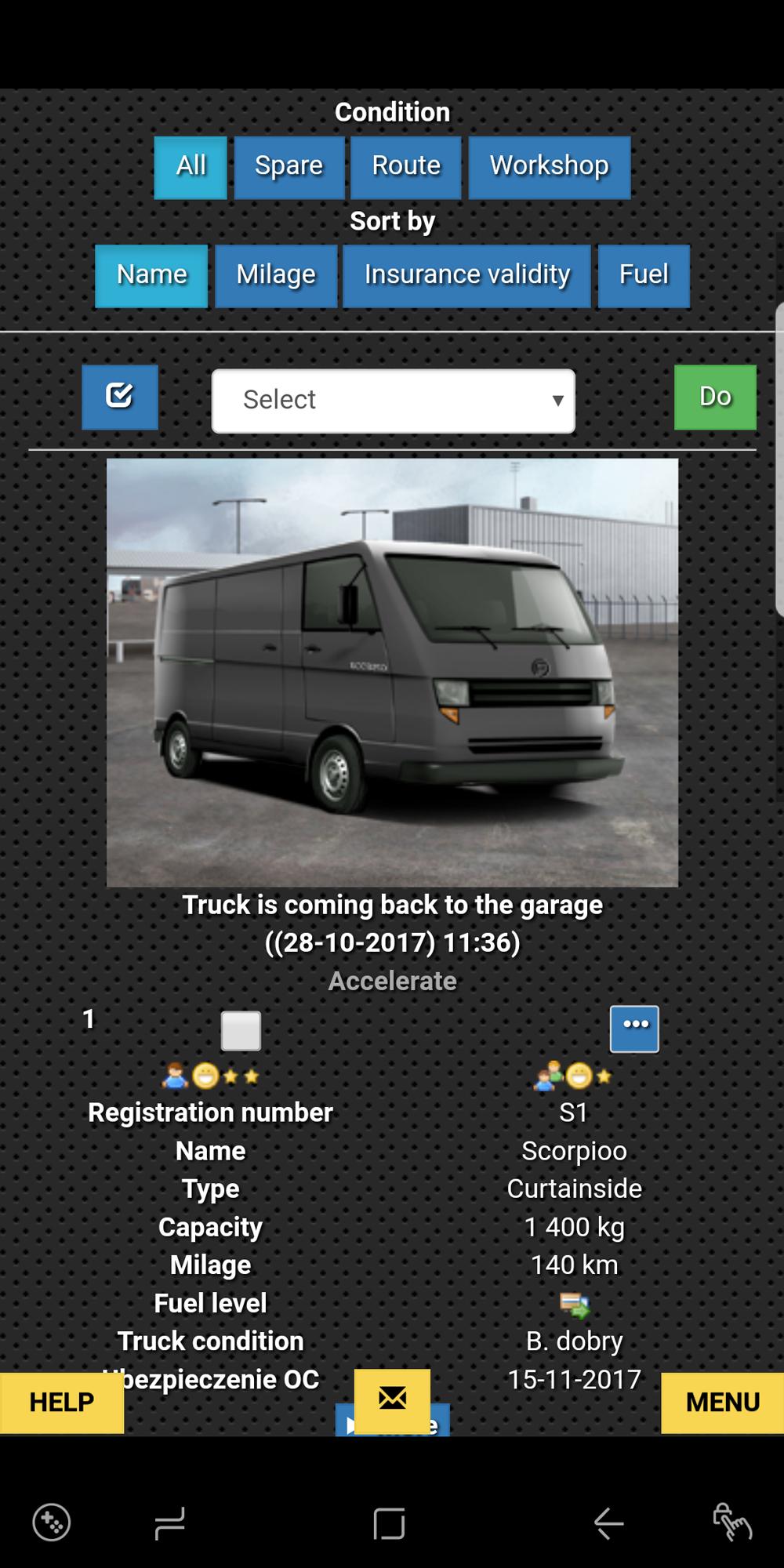Filter trucks by All condition
784x1568 pixels.
[x=191, y=166]
